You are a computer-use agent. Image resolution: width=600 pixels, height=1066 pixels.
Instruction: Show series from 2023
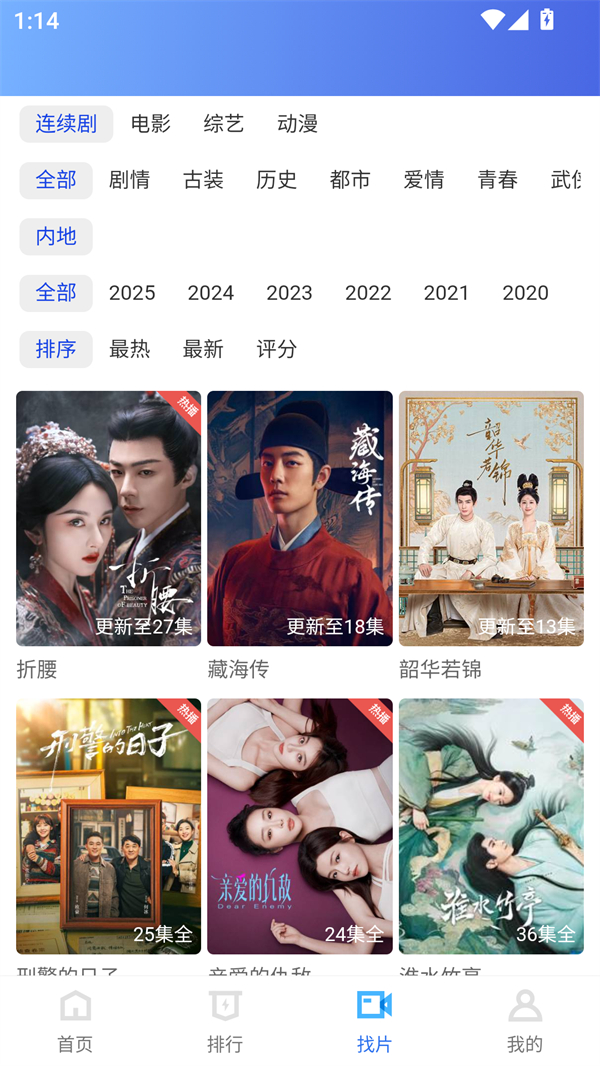click(x=289, y=293)
